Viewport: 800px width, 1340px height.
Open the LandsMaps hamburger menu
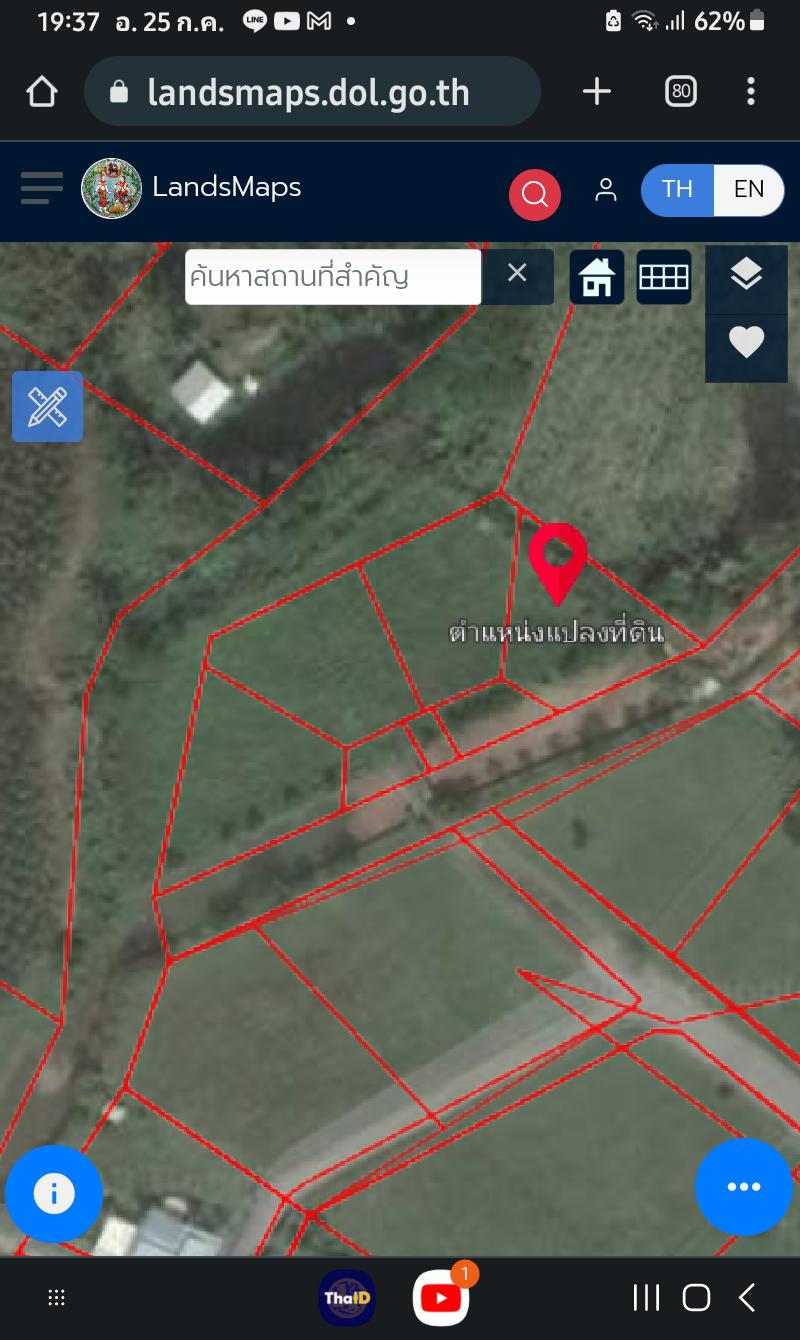[41, 188]
